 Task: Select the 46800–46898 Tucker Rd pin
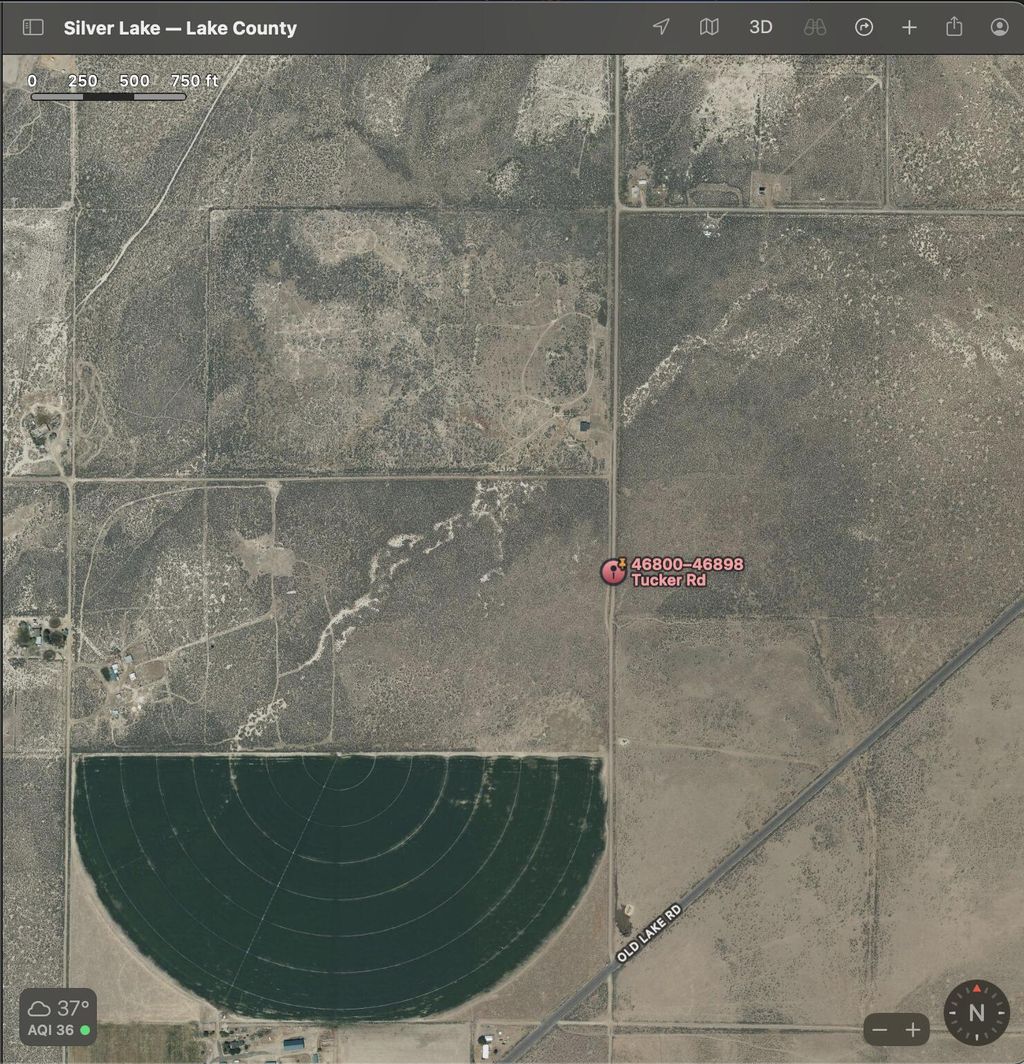click(612, 572)
